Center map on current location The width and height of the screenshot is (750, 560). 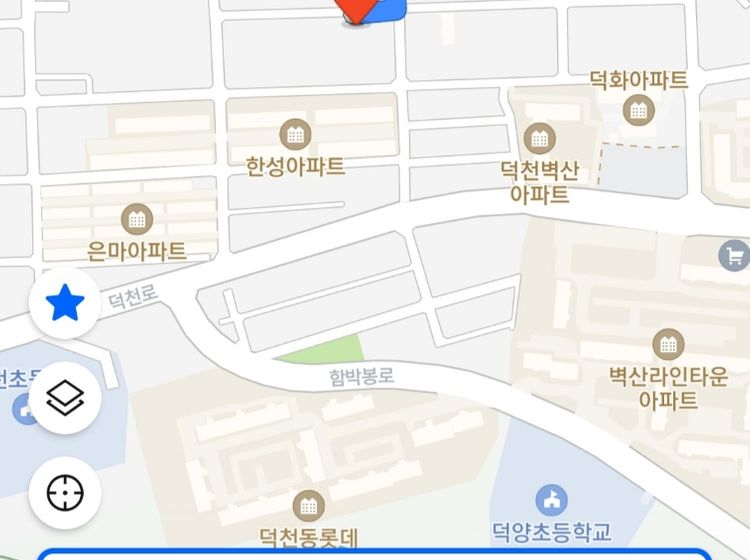click(65, 493)
